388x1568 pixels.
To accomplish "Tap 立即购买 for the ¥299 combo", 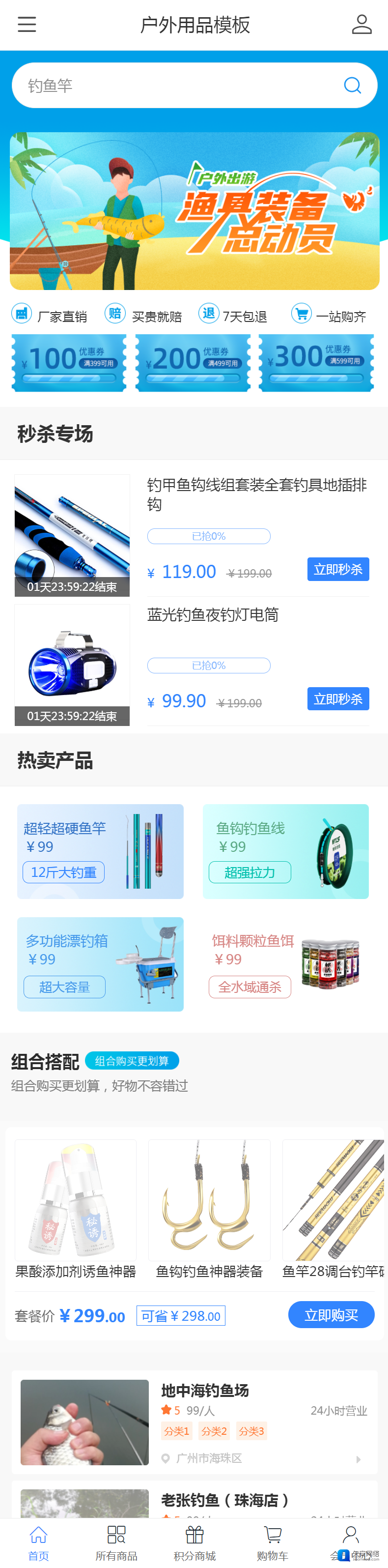I will [x=331, y=1315].
